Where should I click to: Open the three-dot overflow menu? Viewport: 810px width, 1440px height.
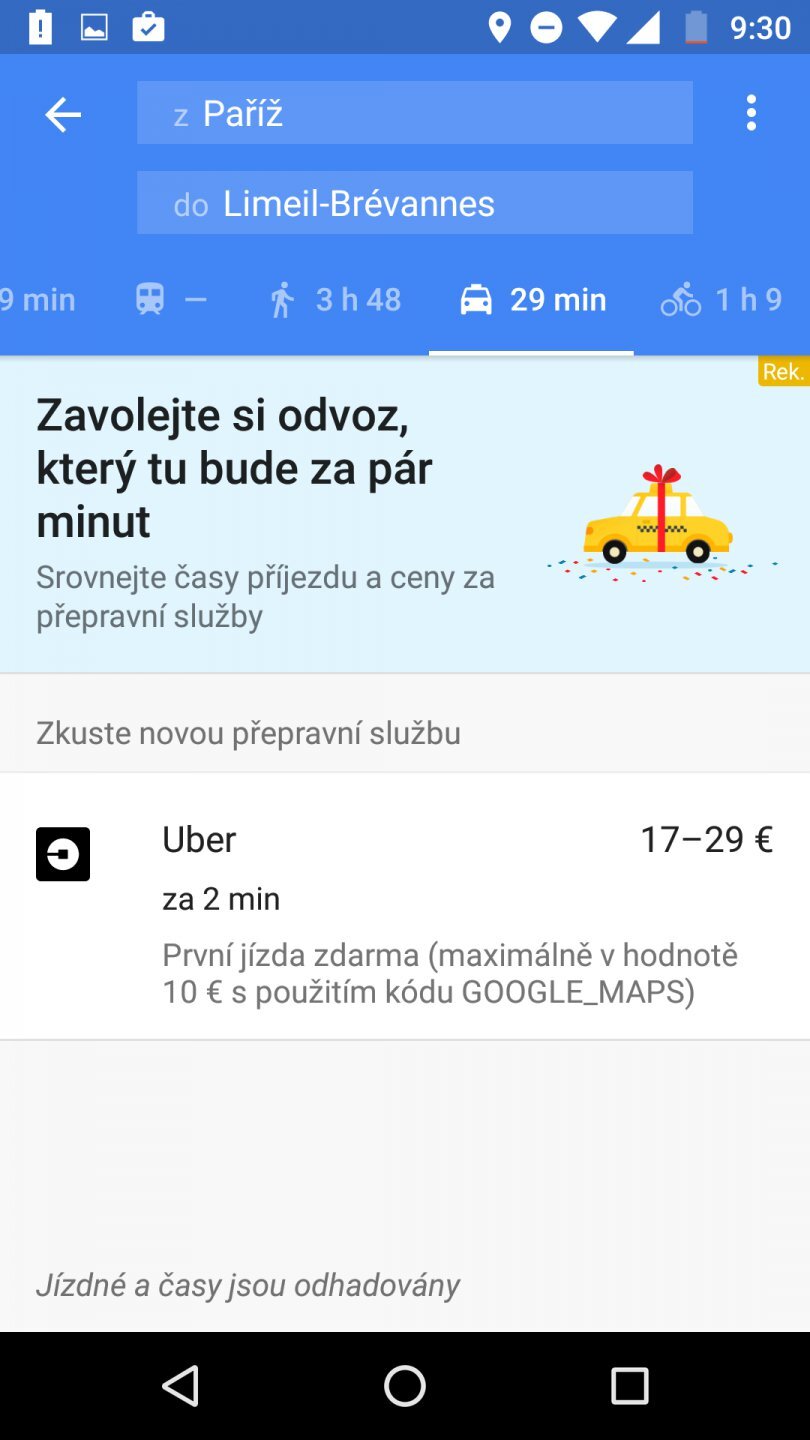coord(751,113)
